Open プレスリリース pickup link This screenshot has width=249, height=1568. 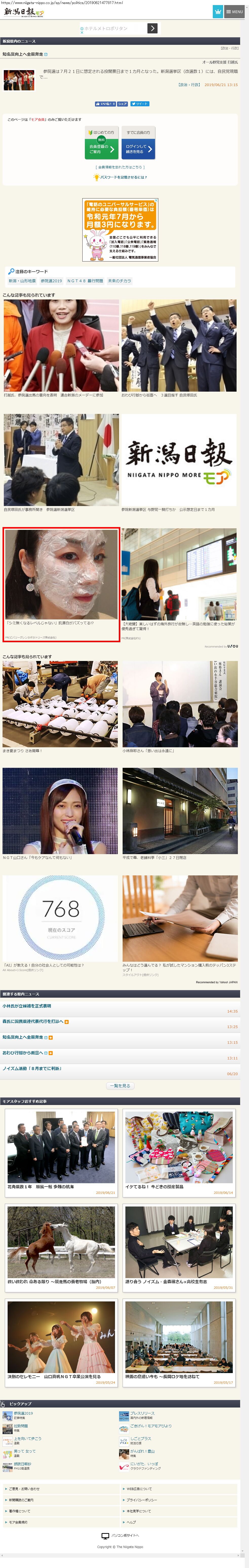[142, 1413]
